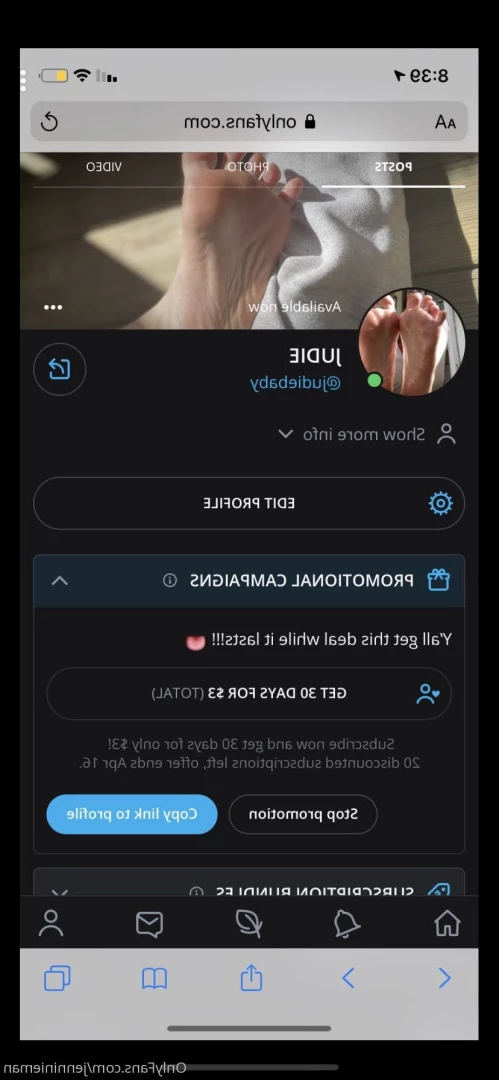499x1080 pixels.
Task: Expand Show more info
Action: point(367,435)
